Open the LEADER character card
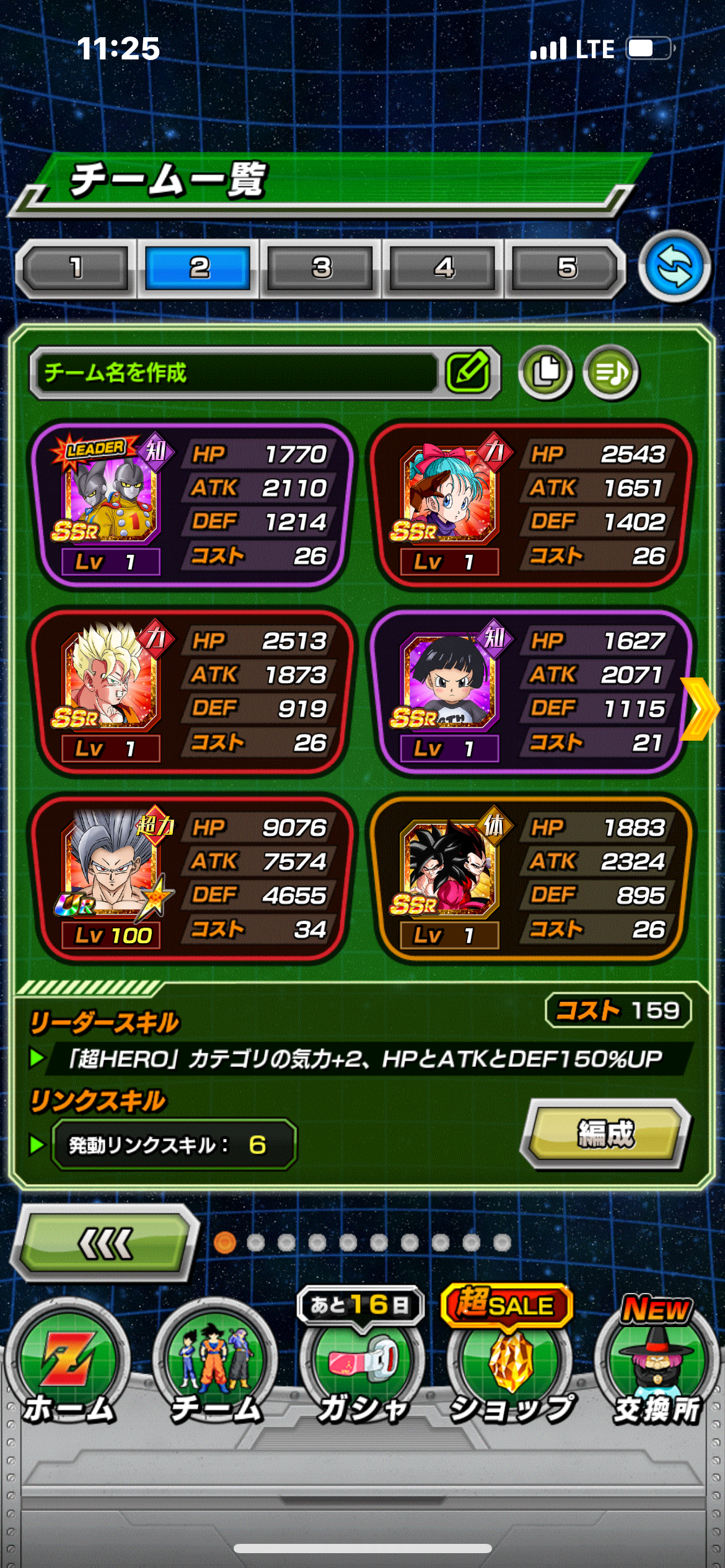 click(191, 505)
